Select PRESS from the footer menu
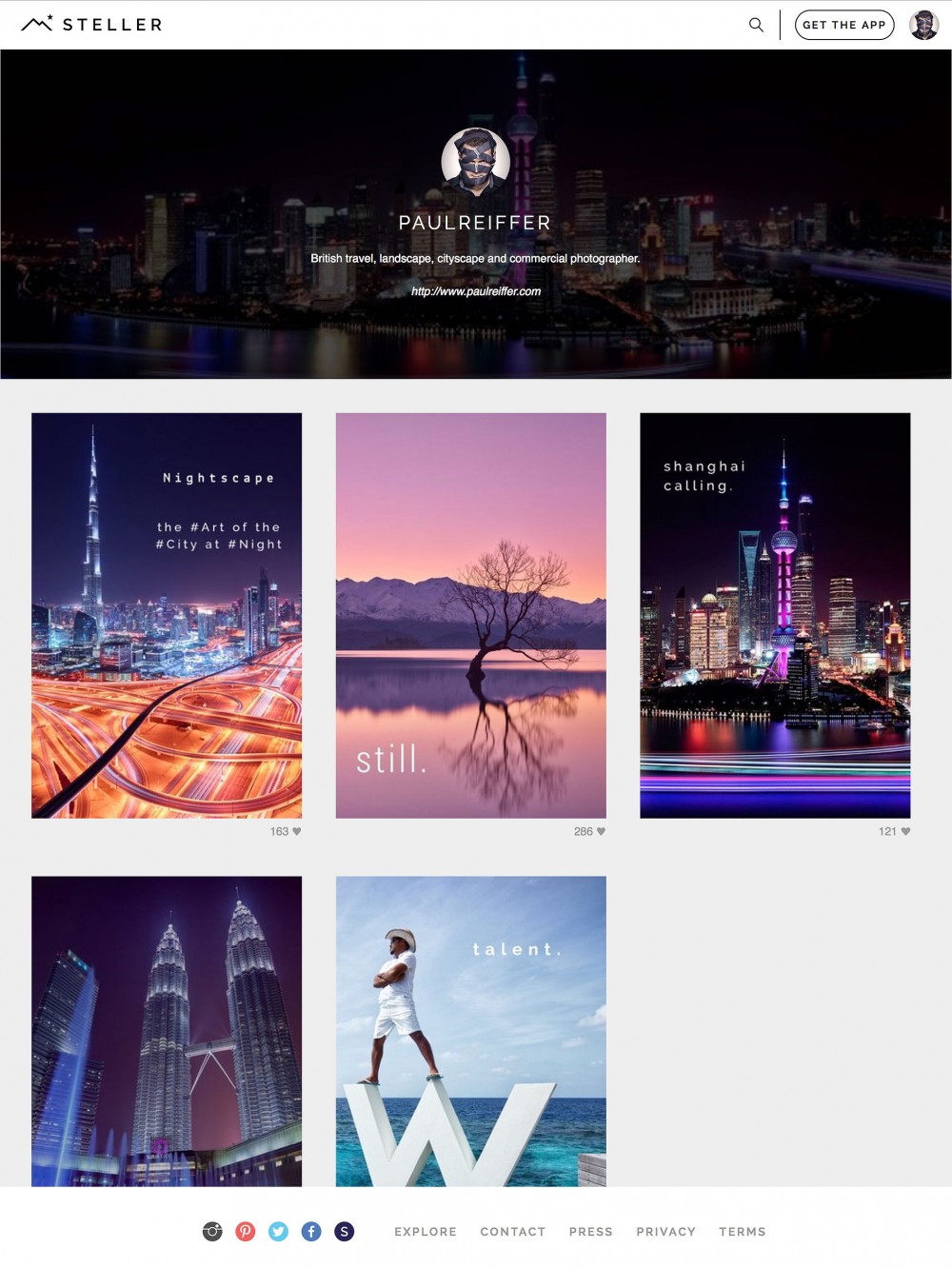The image size is (952, 1268). (x=590, y=1231)
